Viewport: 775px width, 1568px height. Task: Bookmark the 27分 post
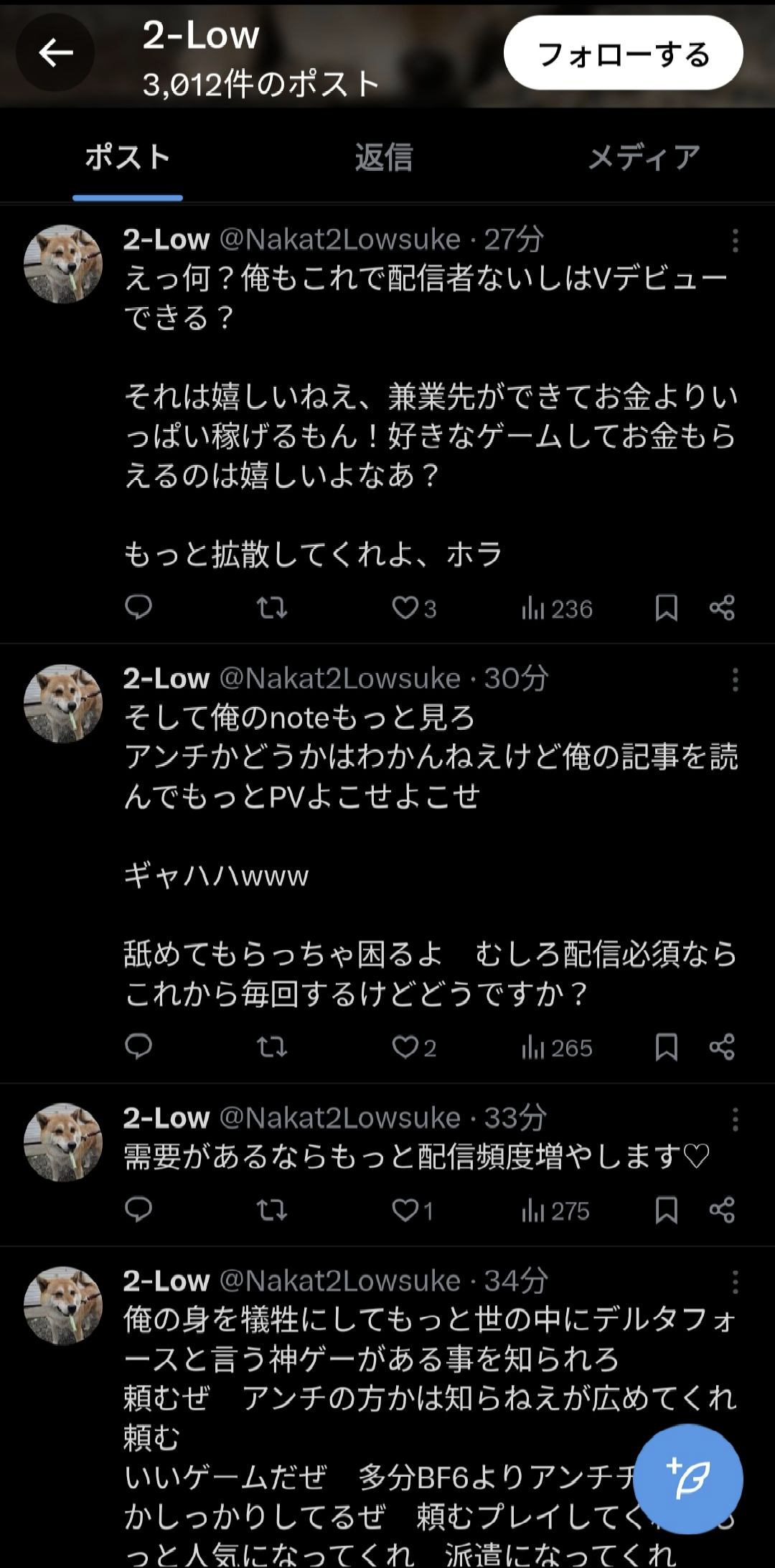click(666, 608)
